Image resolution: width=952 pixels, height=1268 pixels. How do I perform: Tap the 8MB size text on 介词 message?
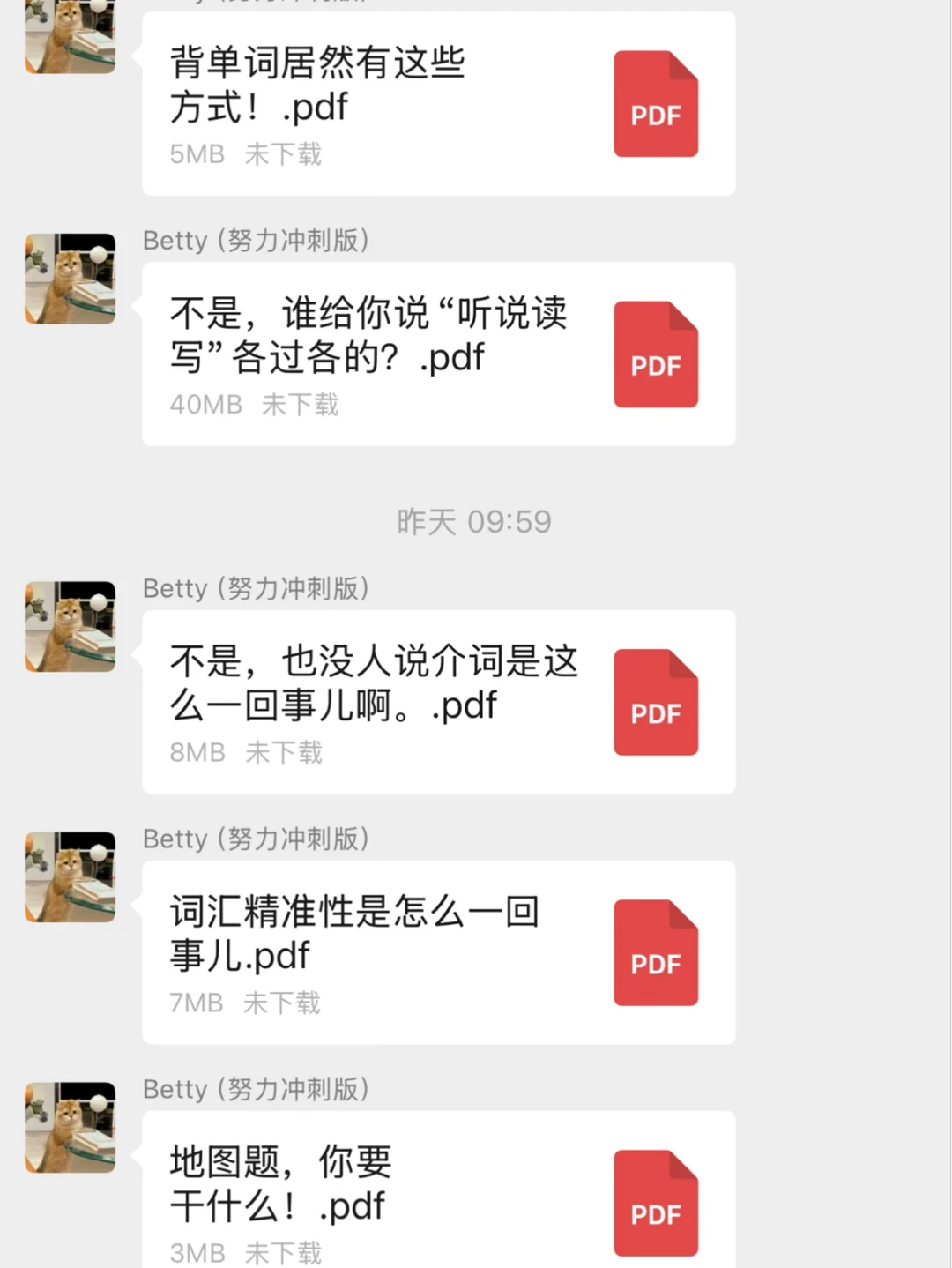[x=197, y=752]
